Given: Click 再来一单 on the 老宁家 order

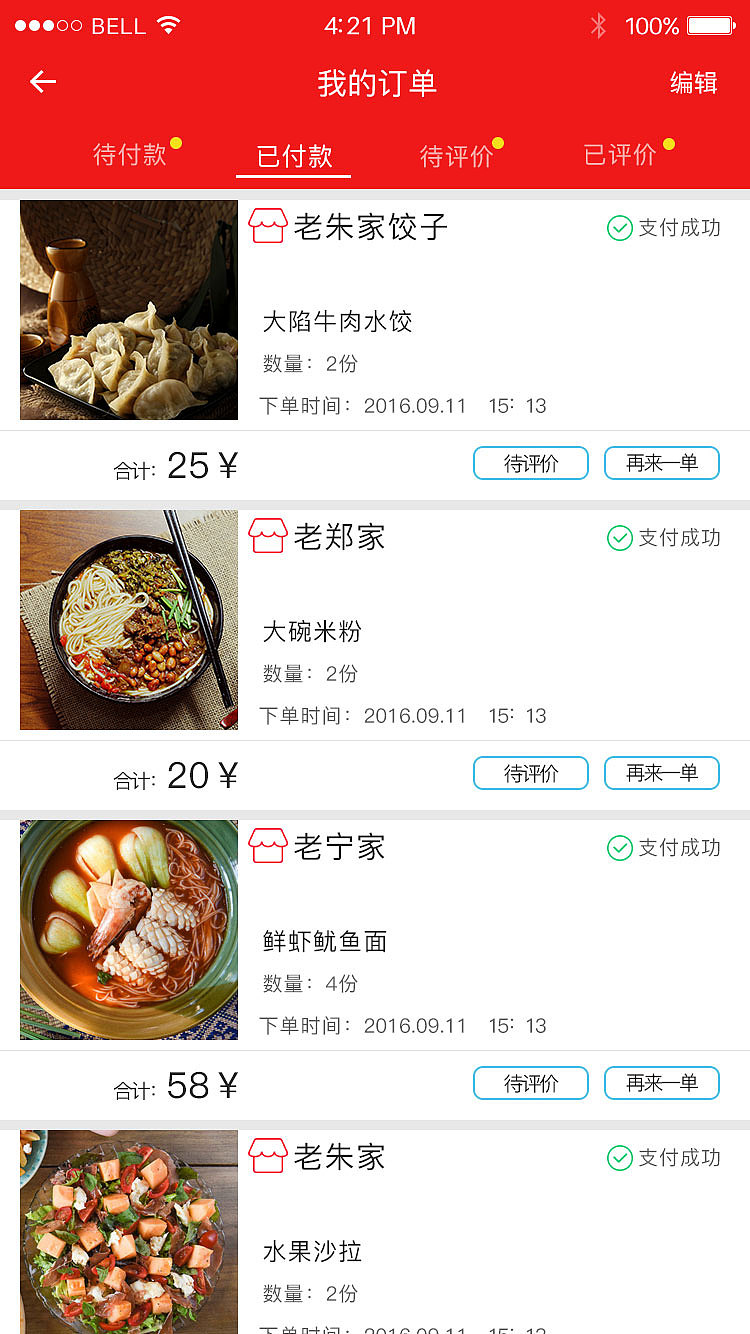Looking at the screenshot, I should click(x=661, y=1083).
